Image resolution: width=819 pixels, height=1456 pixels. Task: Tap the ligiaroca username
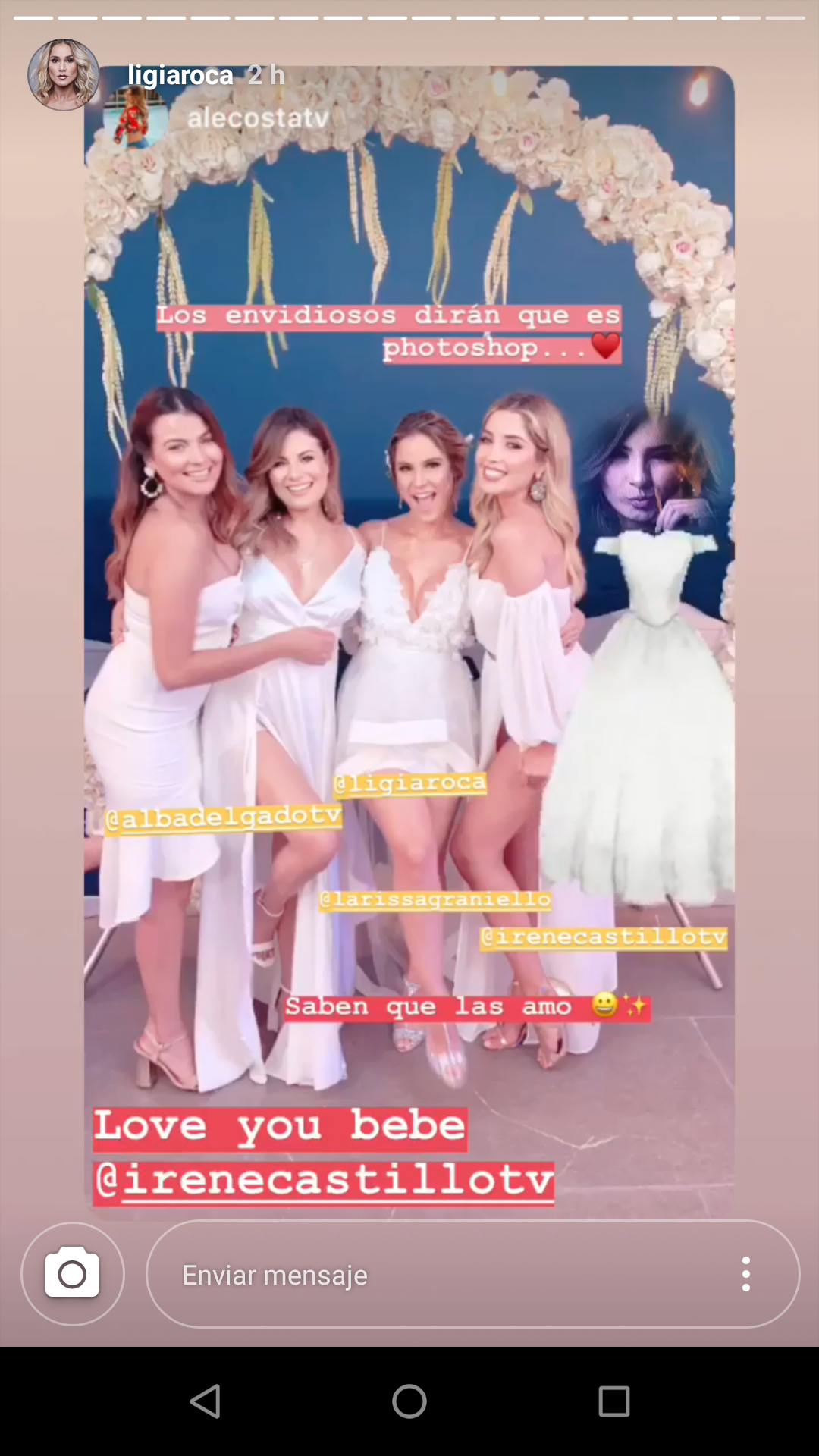click(x=180, y=74)
